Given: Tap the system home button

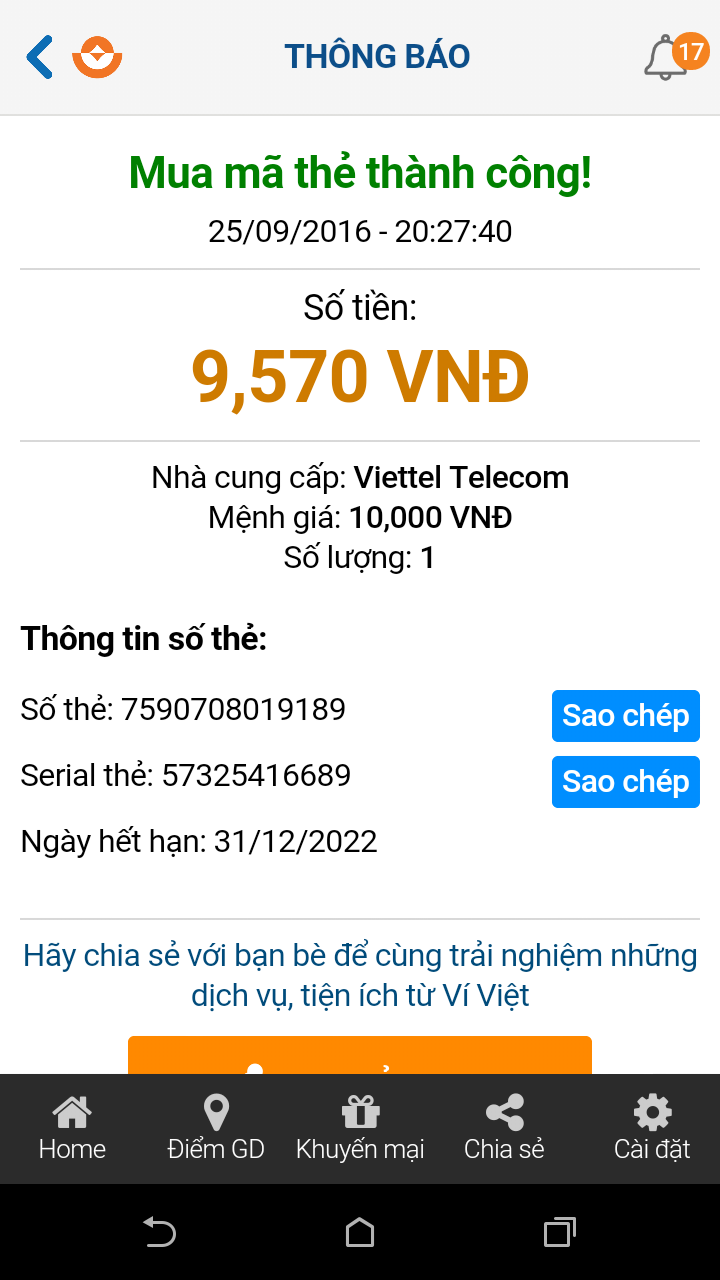Looking at the screenshot, I should [360, 1232].
